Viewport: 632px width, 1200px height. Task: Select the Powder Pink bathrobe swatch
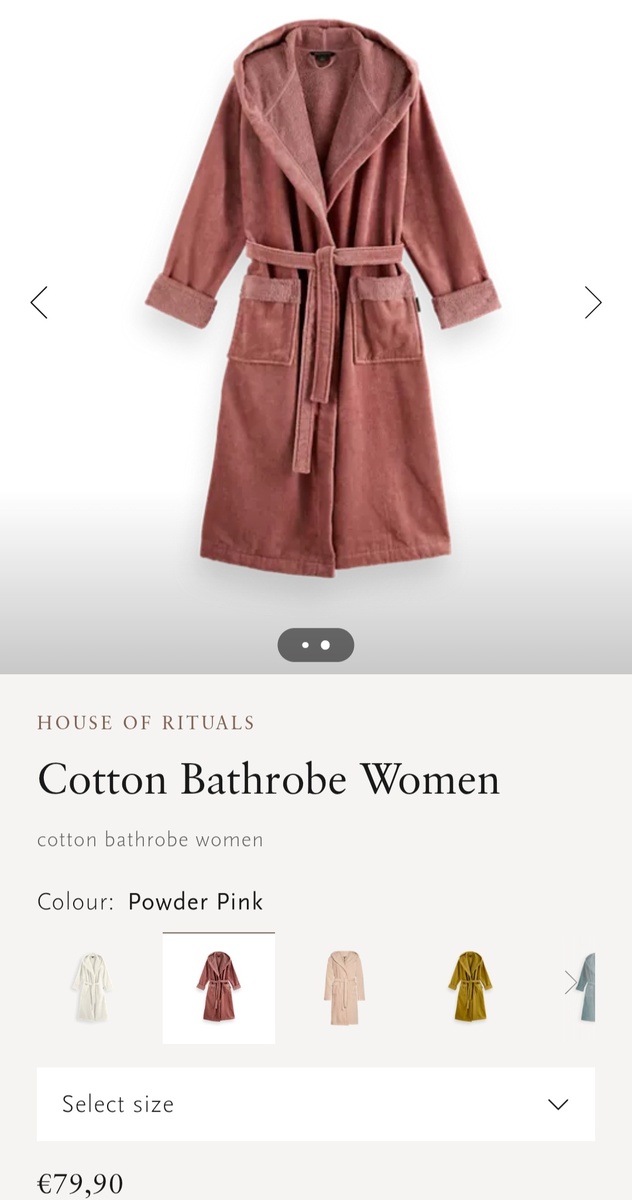tap(218, 988)
